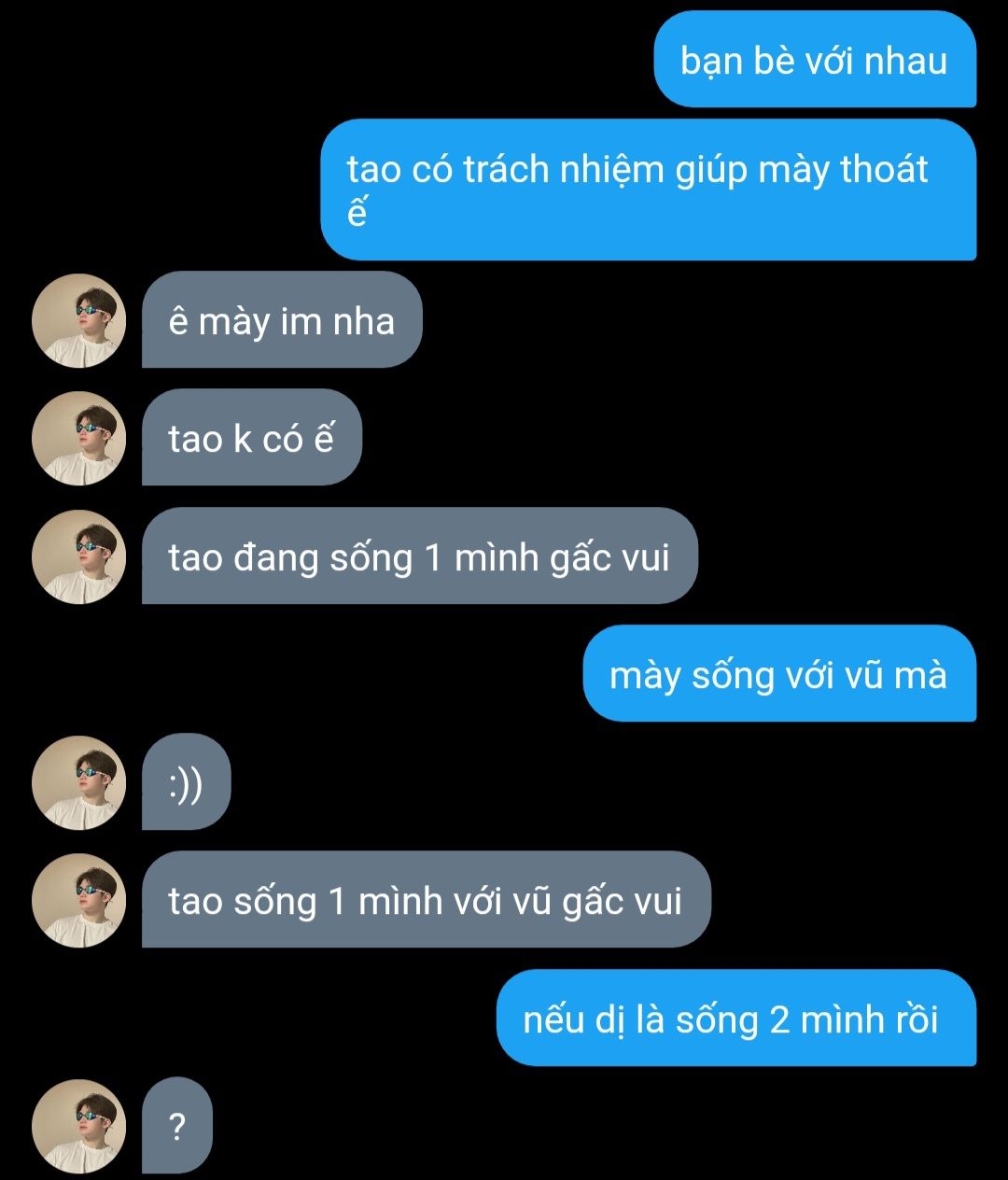Viewport: 1008px width, 1180px height.
Task: Open avatar beside "tao đang sống 1 mình gấc vui"
Action: tap(79, 556)
